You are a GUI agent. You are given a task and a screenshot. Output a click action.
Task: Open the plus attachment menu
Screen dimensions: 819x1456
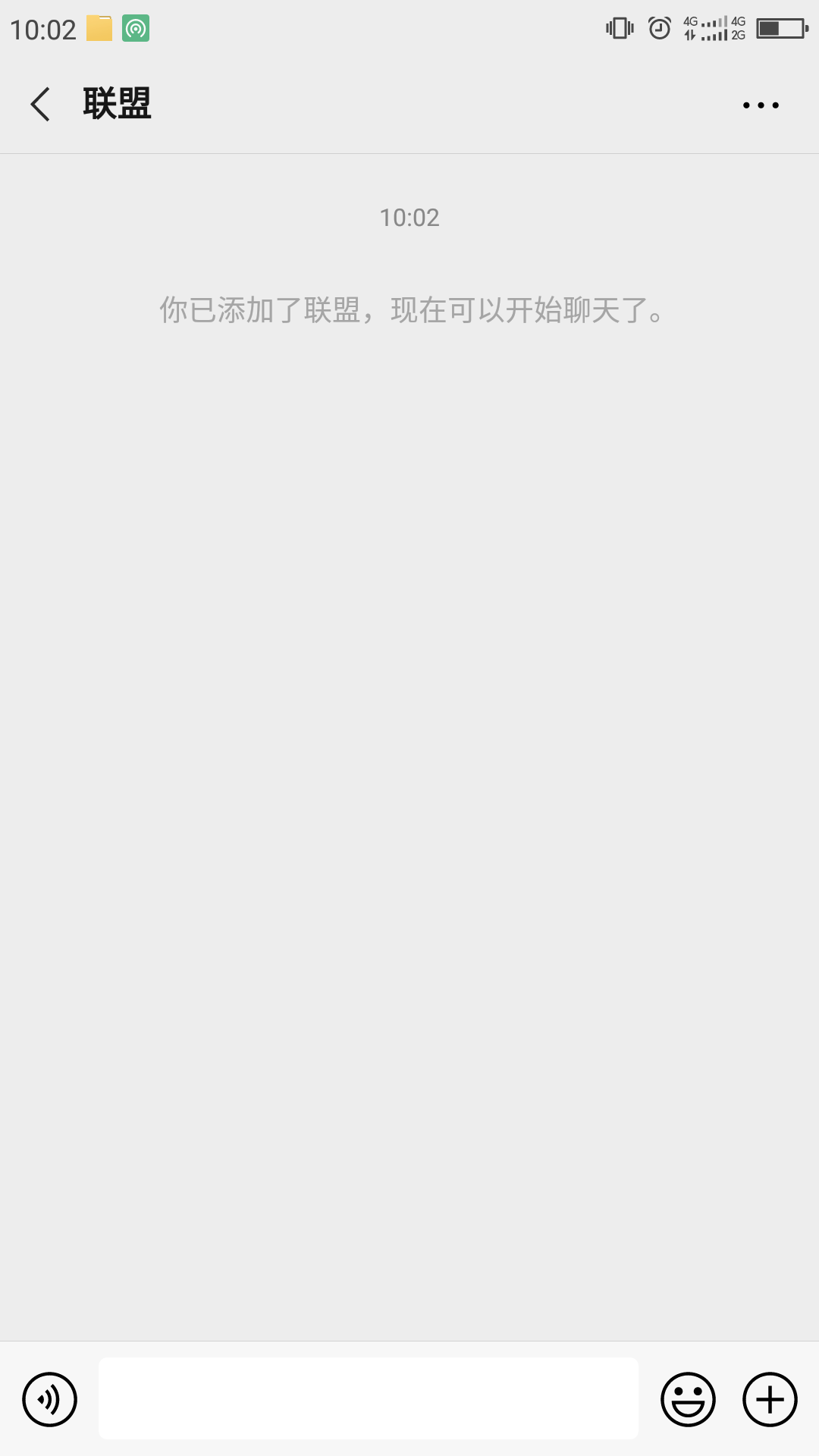click(770, 1399)
